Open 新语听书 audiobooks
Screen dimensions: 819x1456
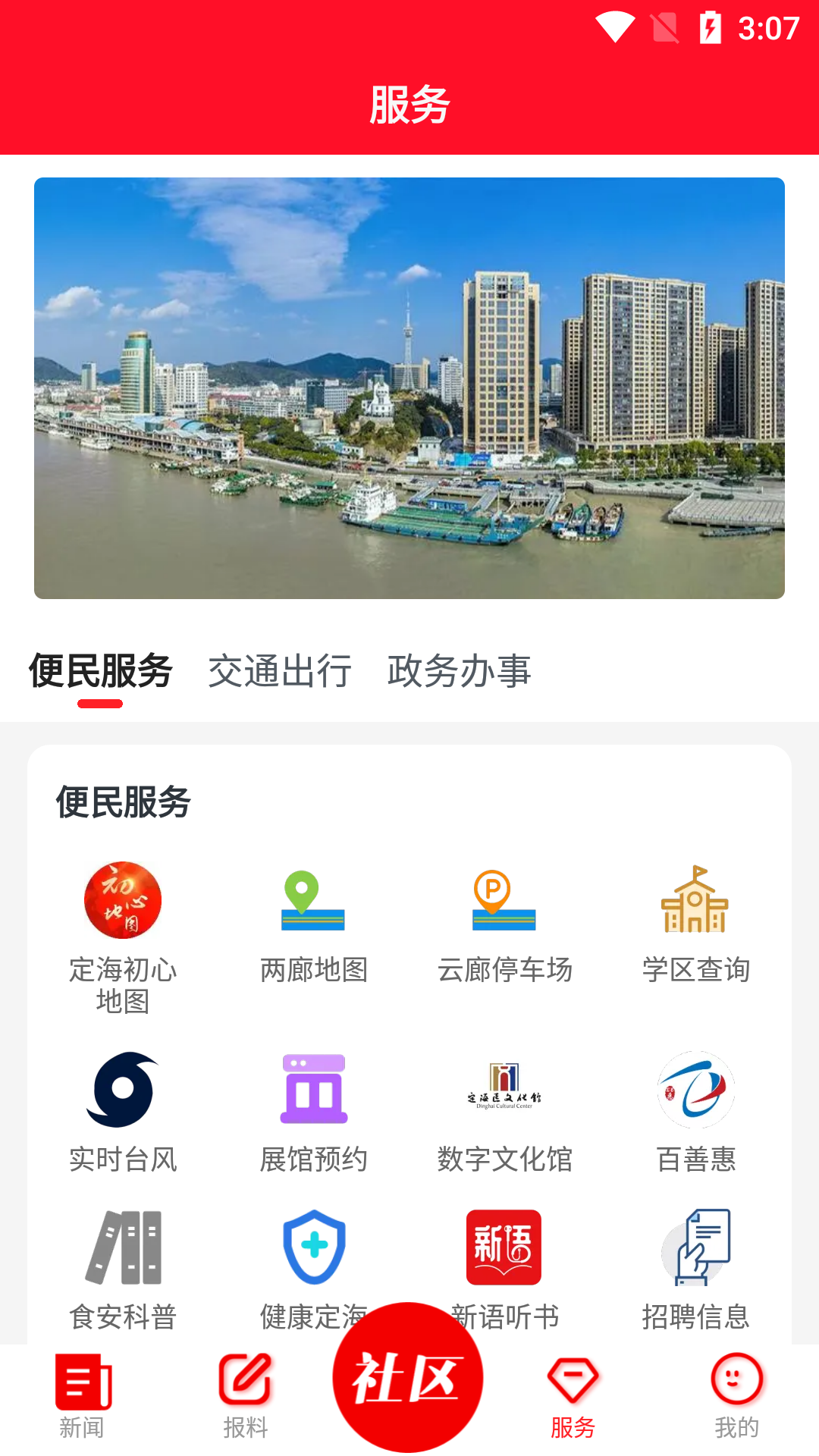[x=504, y=1248]
